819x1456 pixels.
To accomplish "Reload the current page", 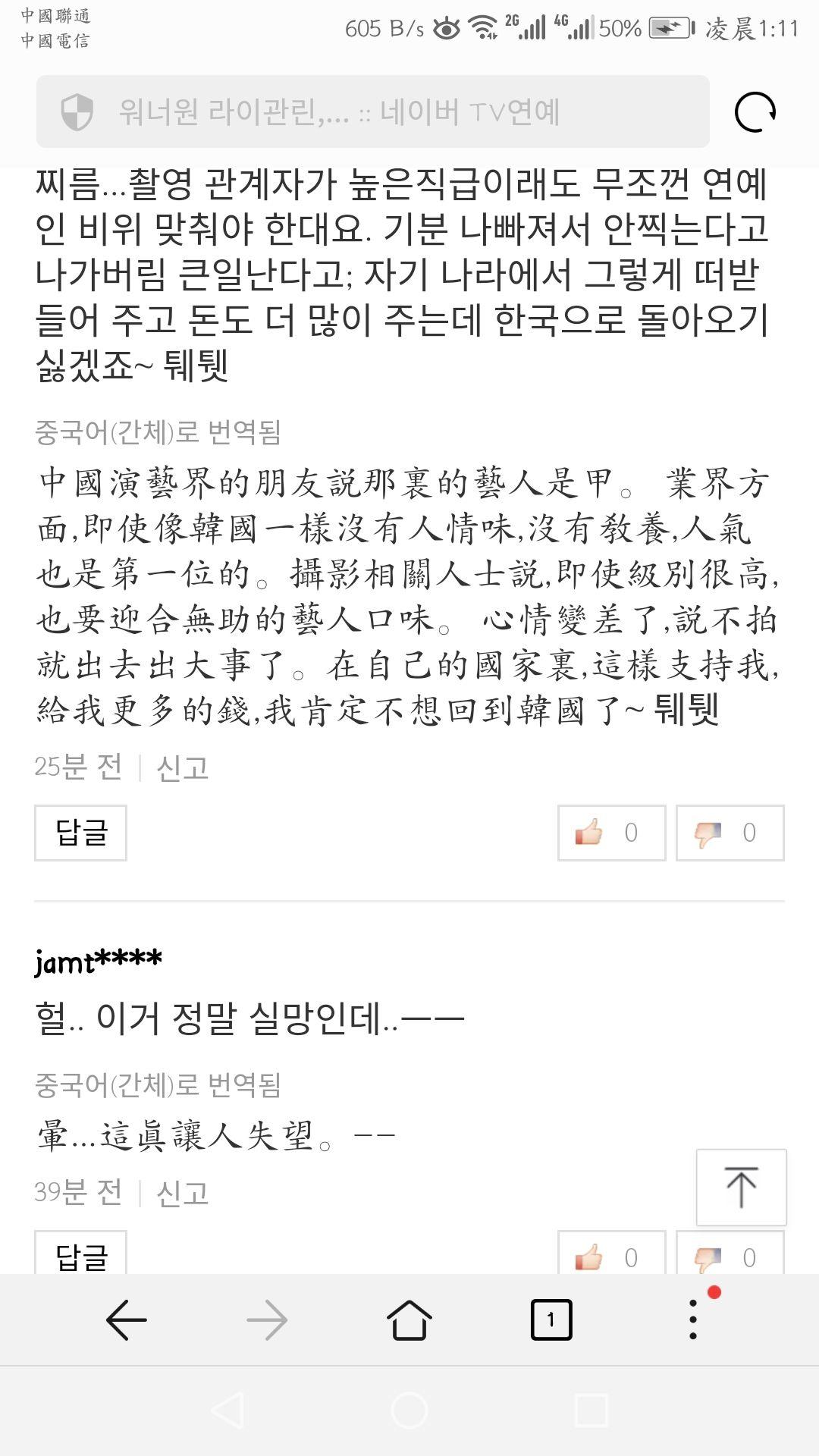I will [x=755, y=112].
